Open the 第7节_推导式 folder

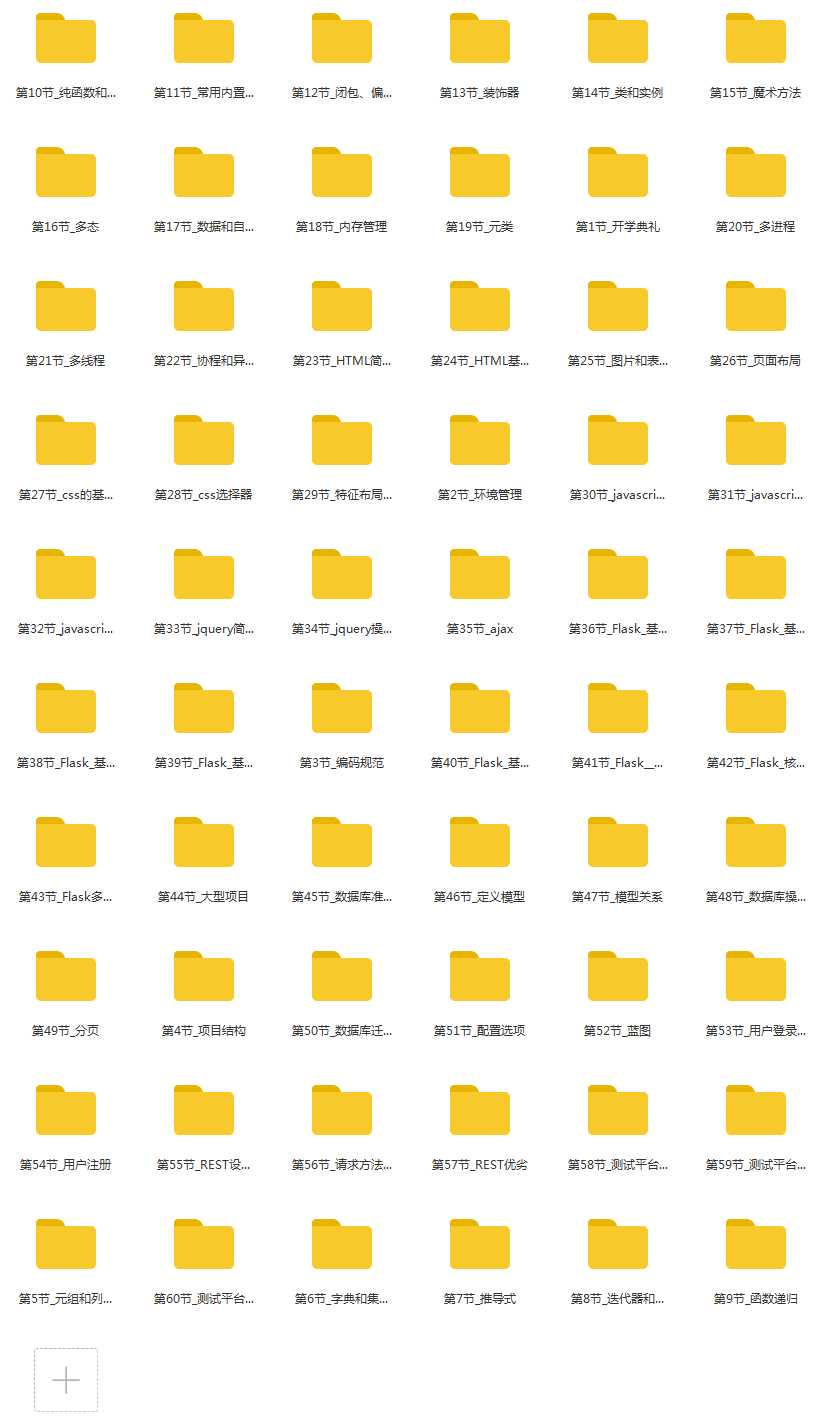[480, 1246]
